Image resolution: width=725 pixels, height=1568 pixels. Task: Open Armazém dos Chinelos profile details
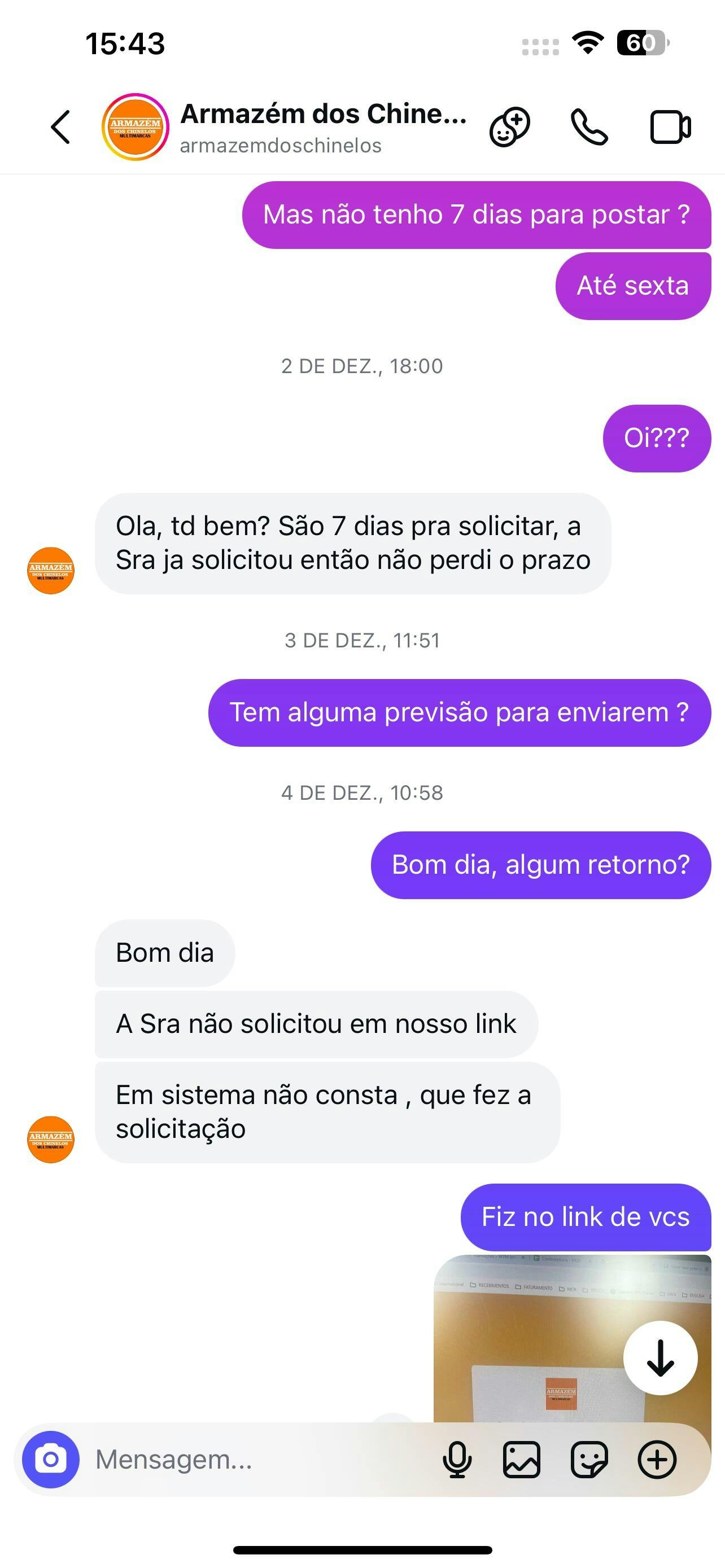(322, 128)
